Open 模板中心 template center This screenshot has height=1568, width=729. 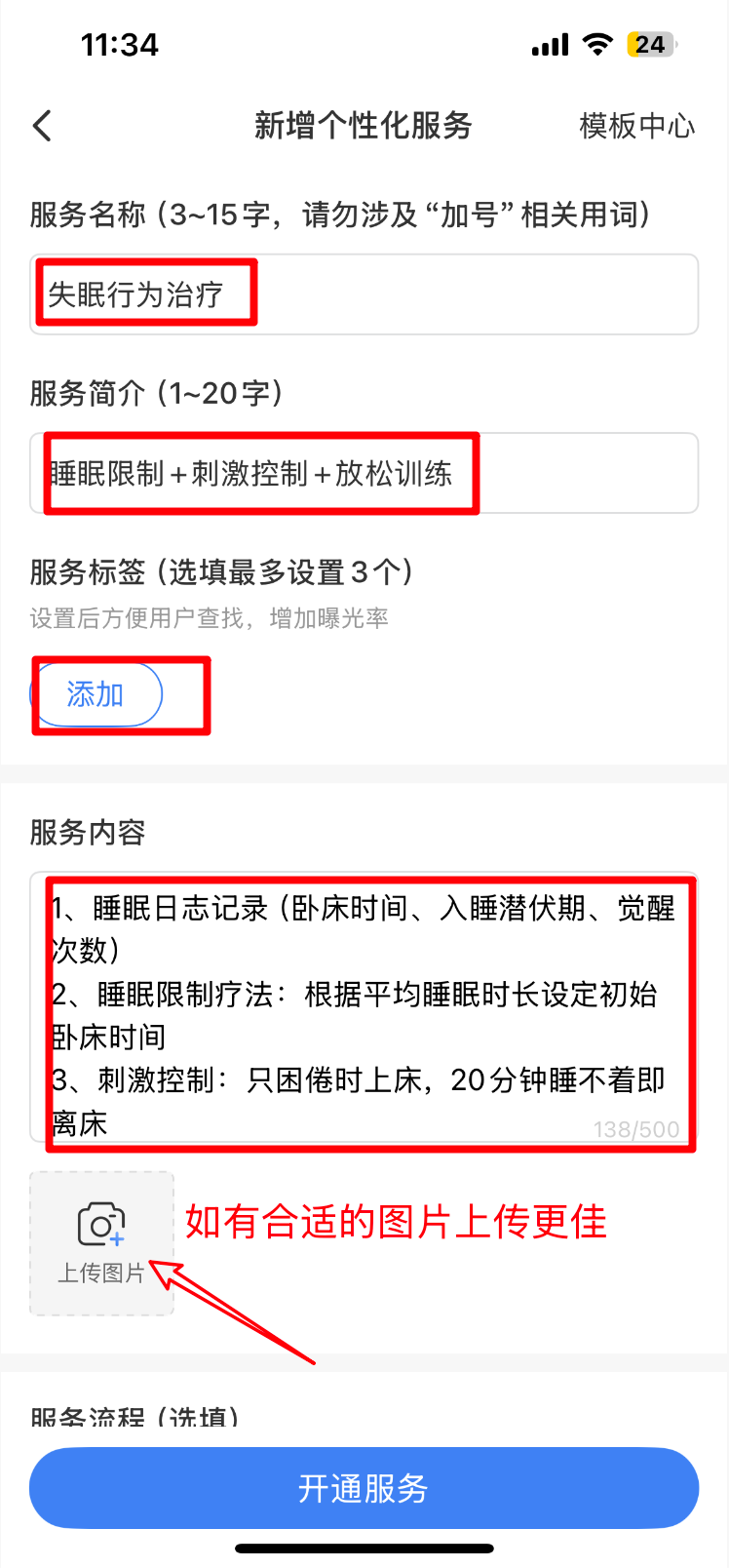[637, 126]
